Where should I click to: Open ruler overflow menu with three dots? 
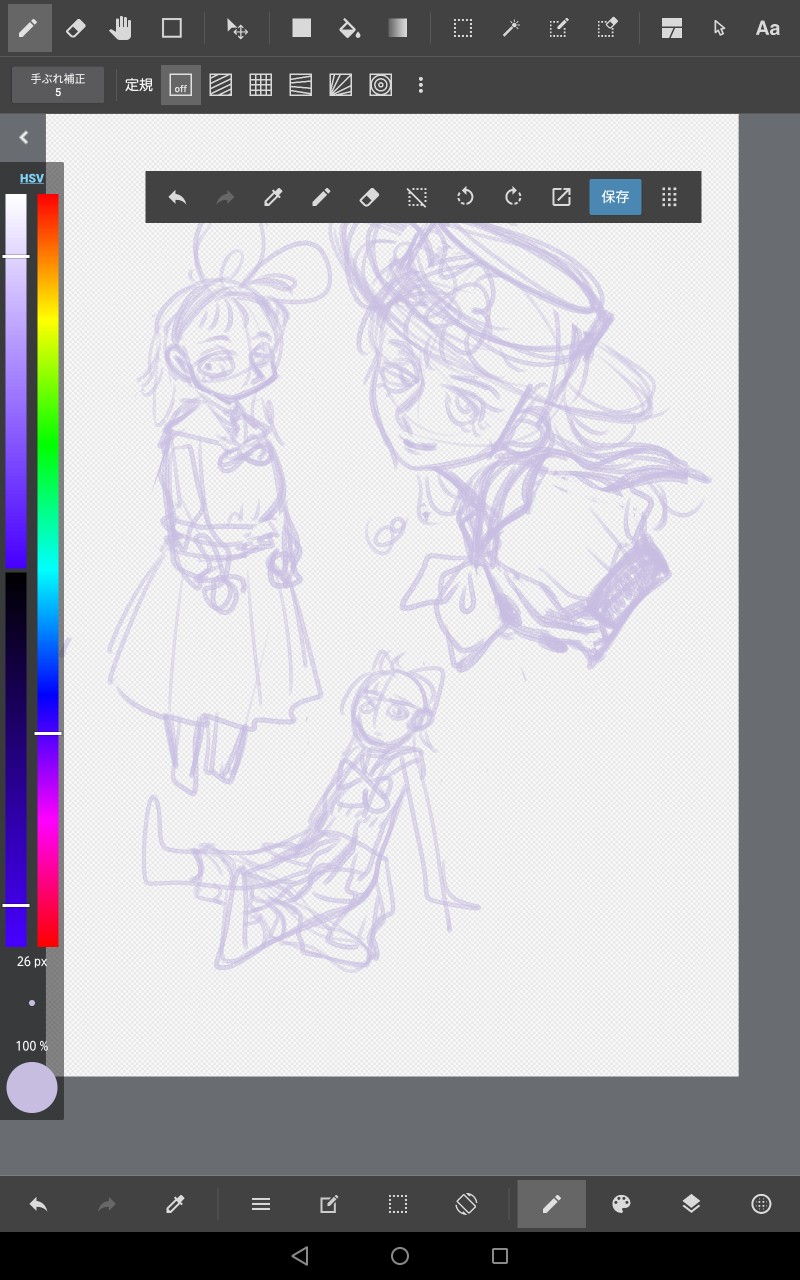[x=421, y=86]
